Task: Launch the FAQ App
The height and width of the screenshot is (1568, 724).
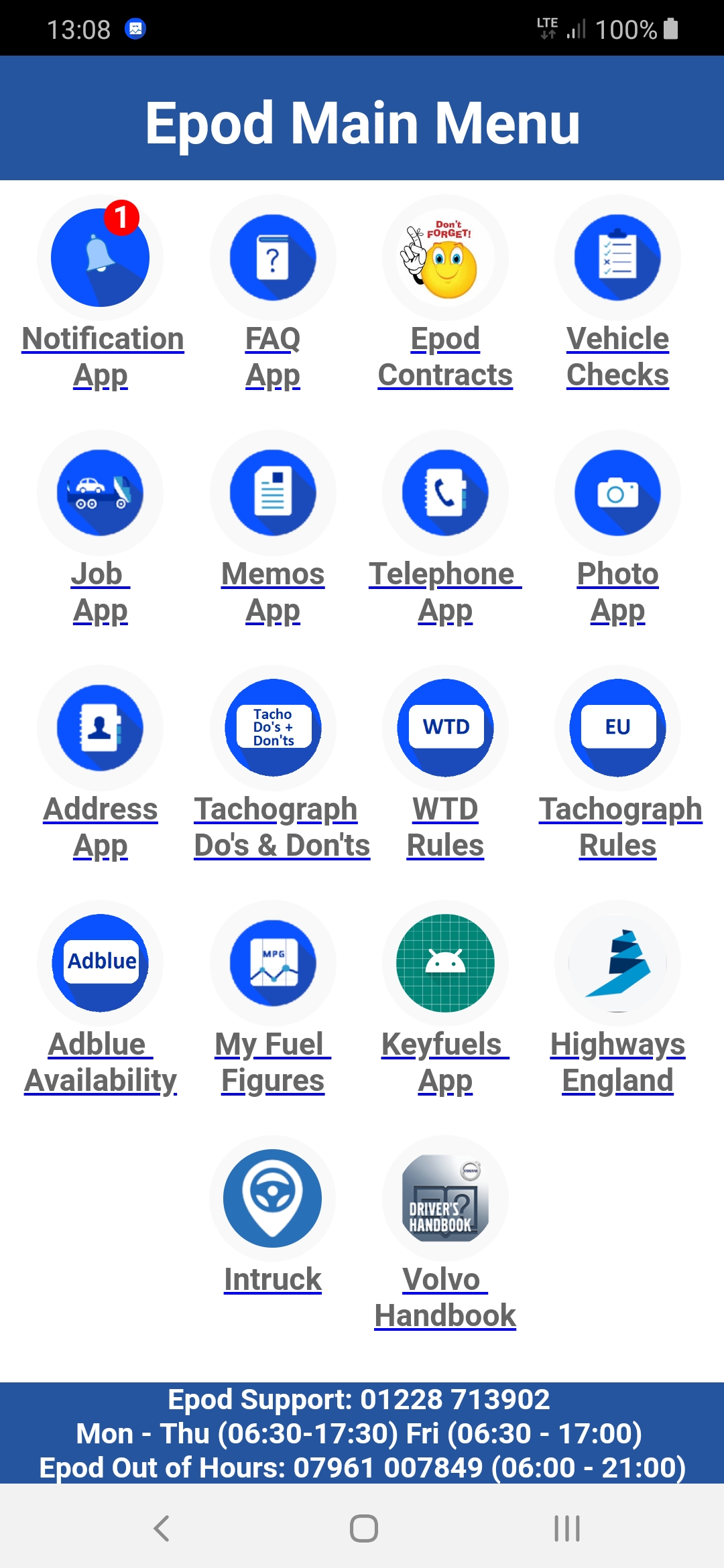Action: pyautogui.click(x=273, y=259)
